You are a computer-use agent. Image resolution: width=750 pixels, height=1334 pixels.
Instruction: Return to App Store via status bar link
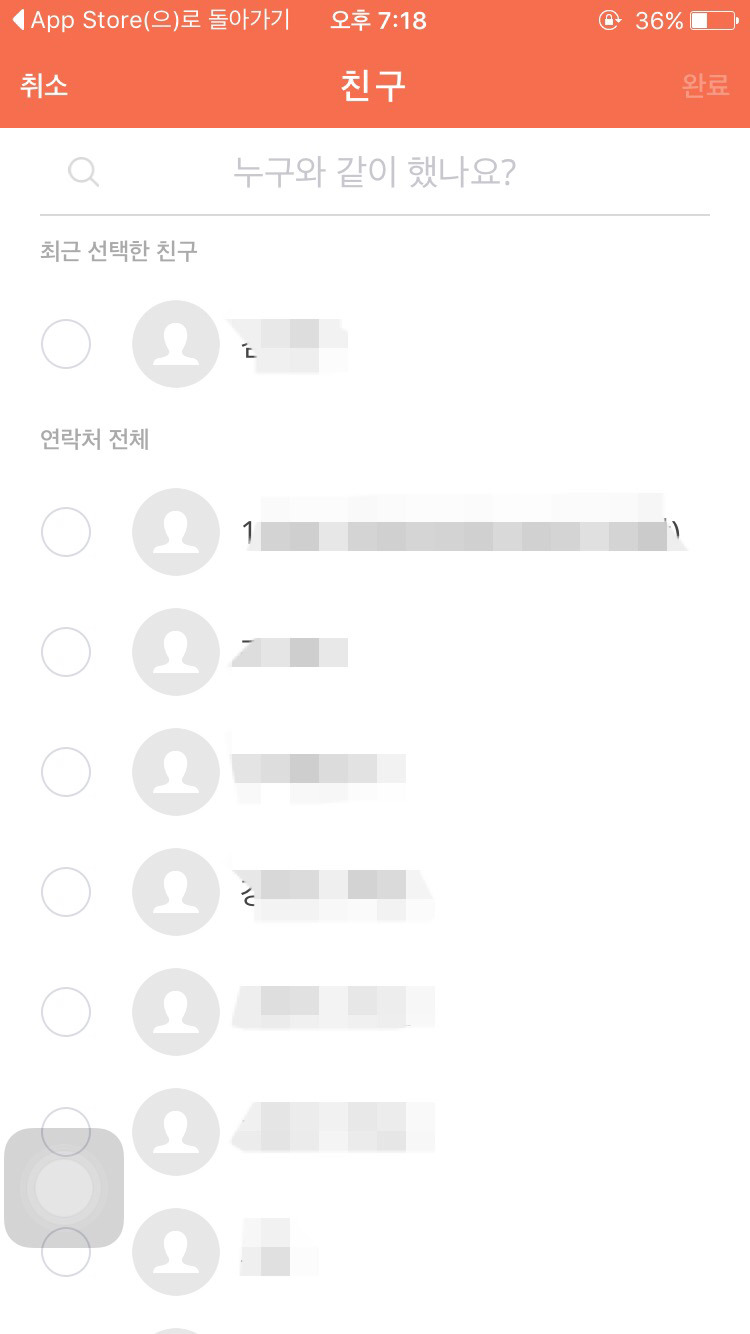150,20
